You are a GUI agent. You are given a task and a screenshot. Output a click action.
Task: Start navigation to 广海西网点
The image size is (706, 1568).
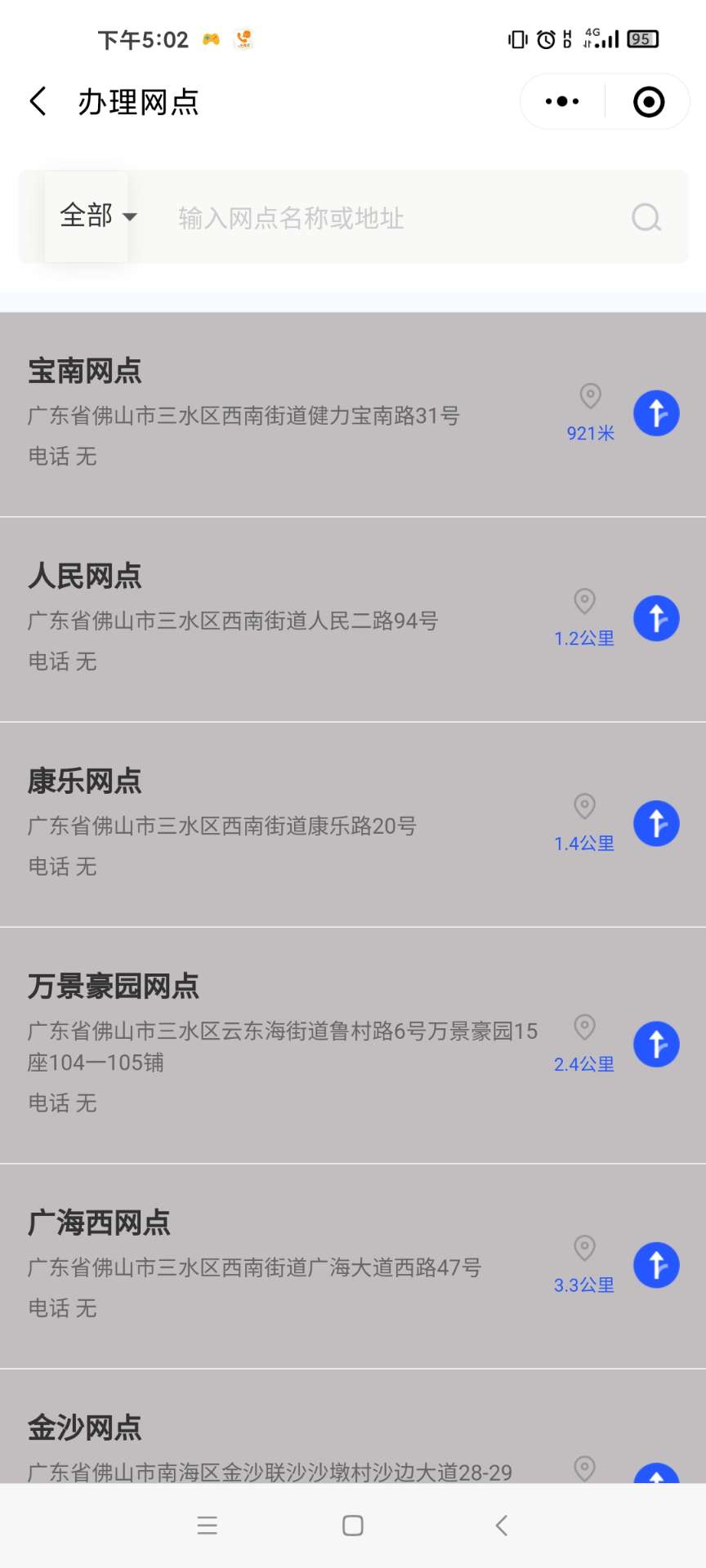656,1265
